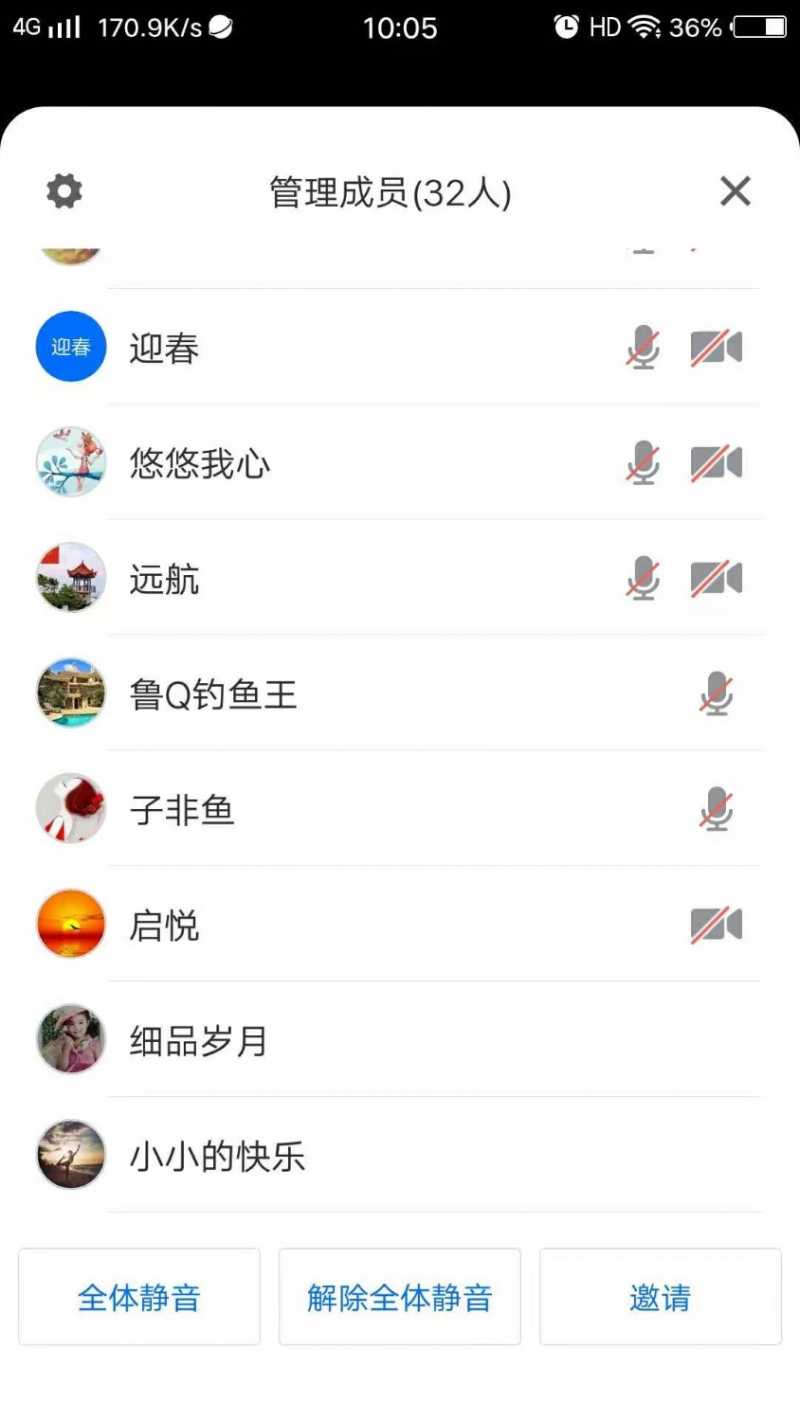Tap 解除全体静音 to unmute all
Screen dimensions: 800x1421
tap(400, 1297)
